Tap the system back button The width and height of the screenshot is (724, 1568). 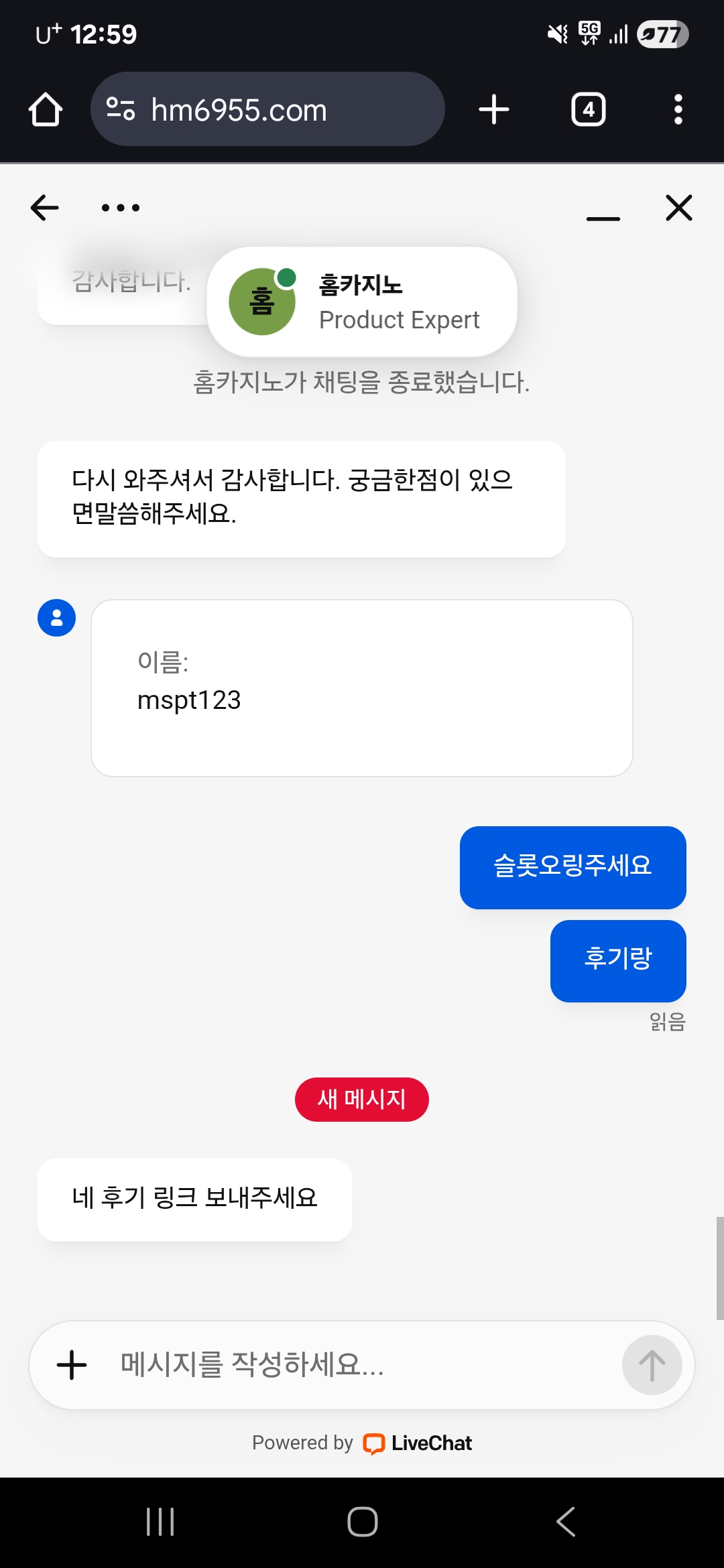click(566, 1522)
